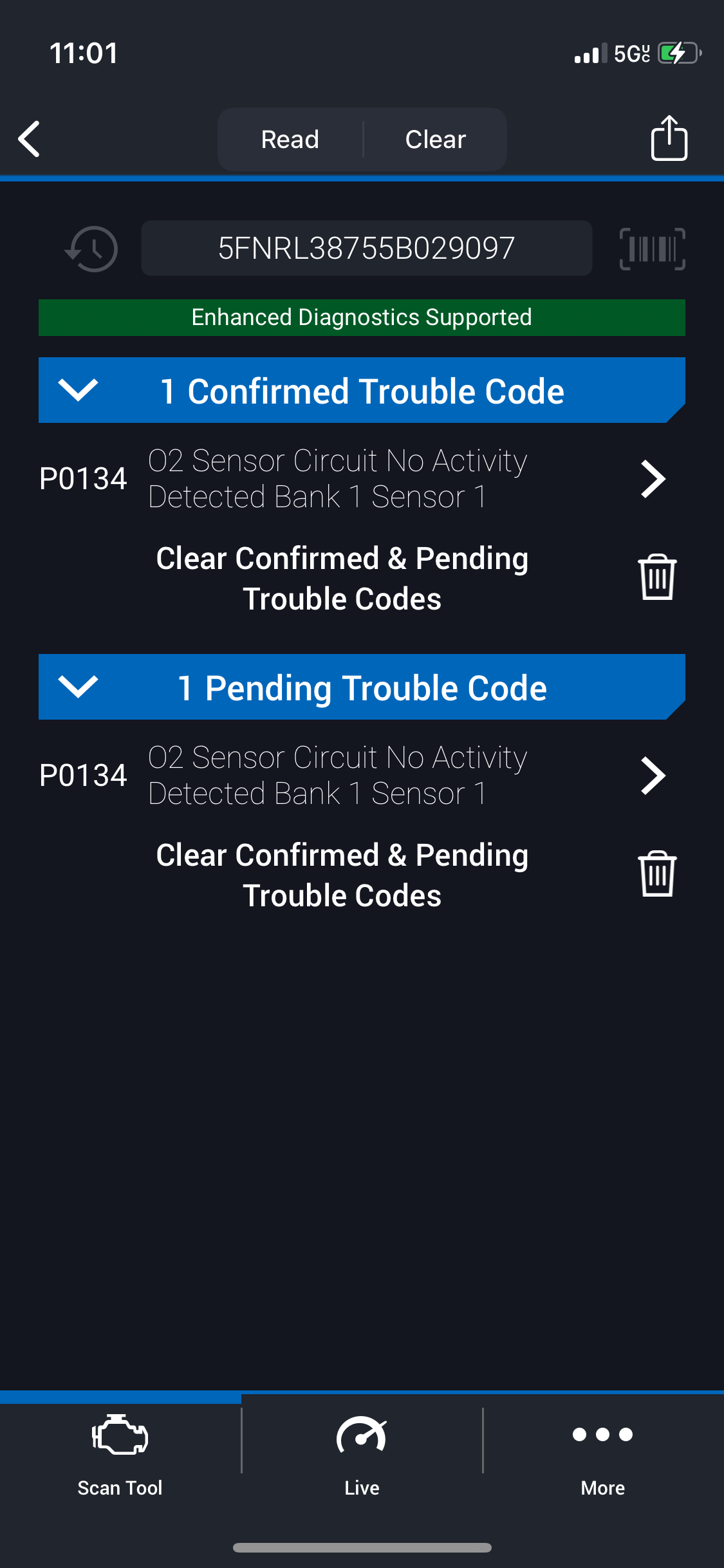Screen dimensions: 724x1568
Task: Share the diagnostic report
Action: (x=669, y=138)
